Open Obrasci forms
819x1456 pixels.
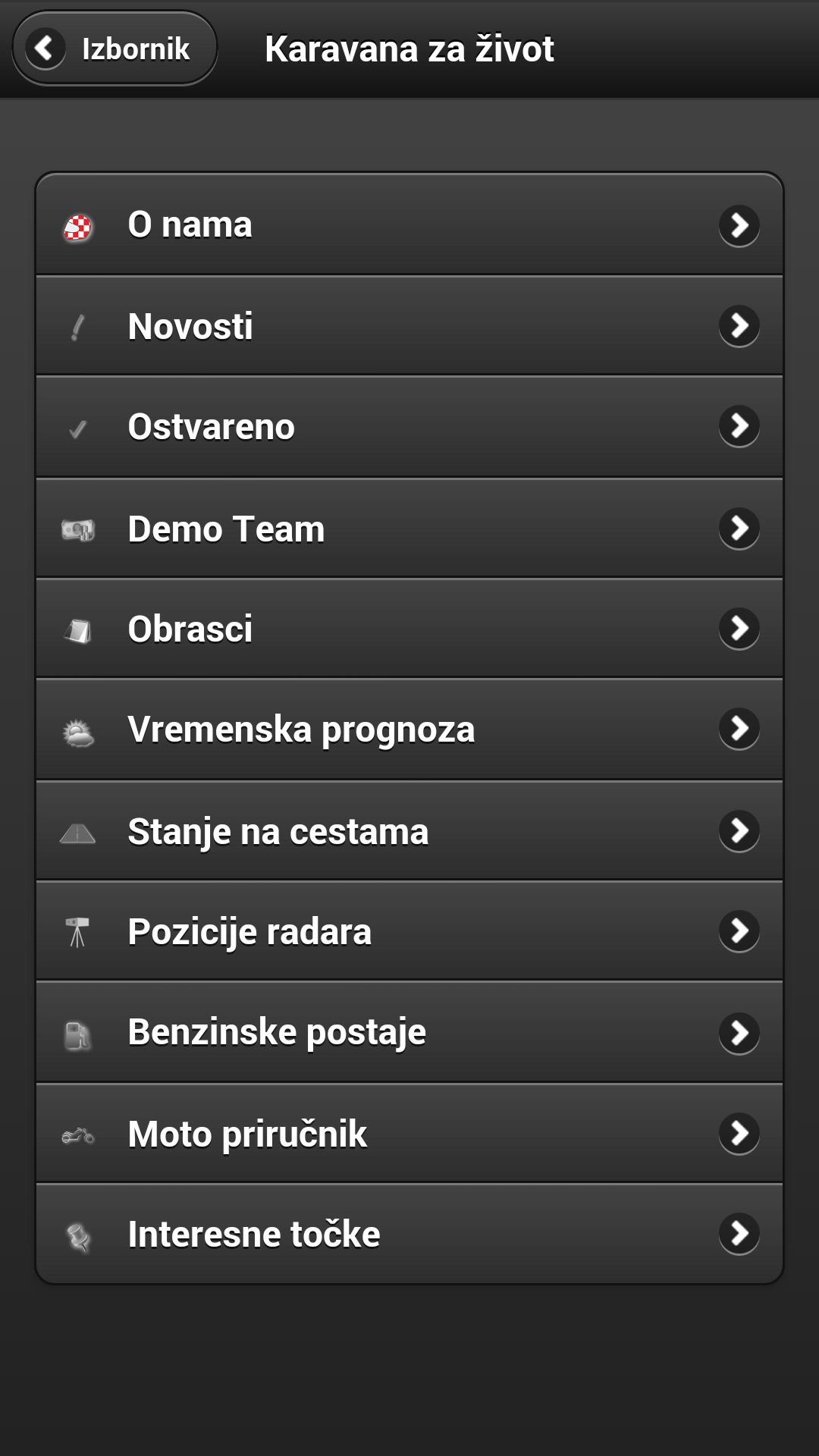click(409, 629)
